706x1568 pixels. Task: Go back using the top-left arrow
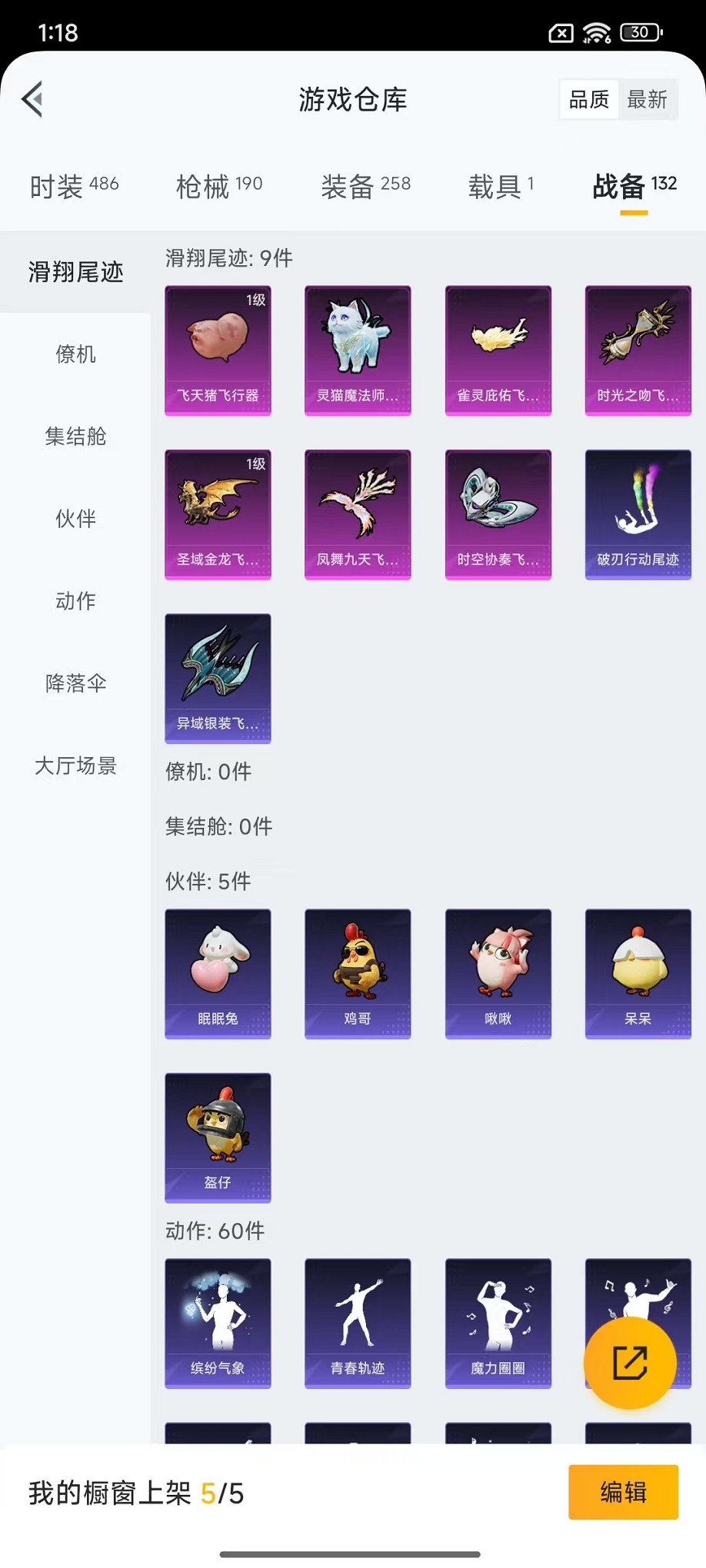(32, 99)
